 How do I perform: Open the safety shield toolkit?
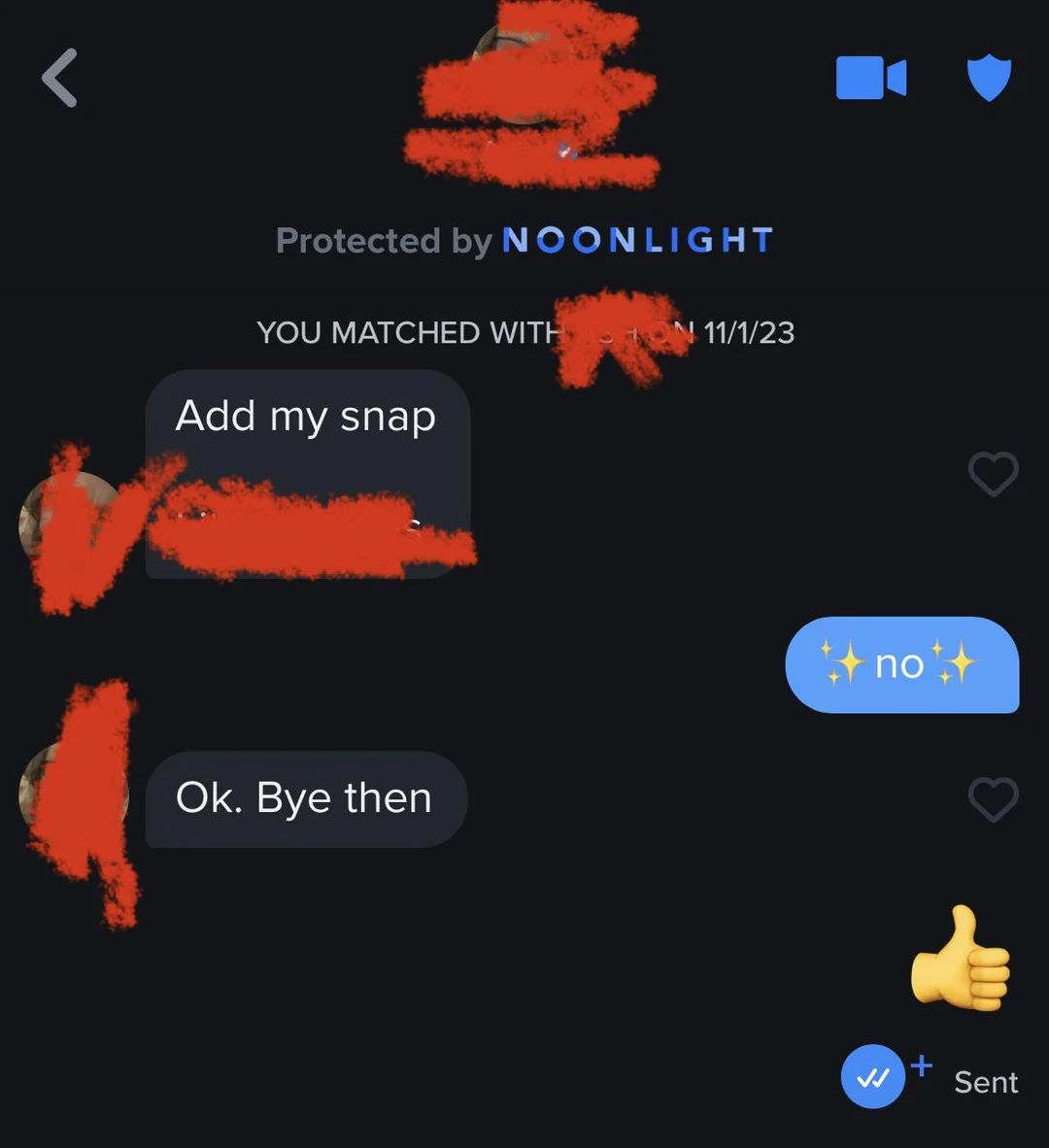[x=989, y=78]
